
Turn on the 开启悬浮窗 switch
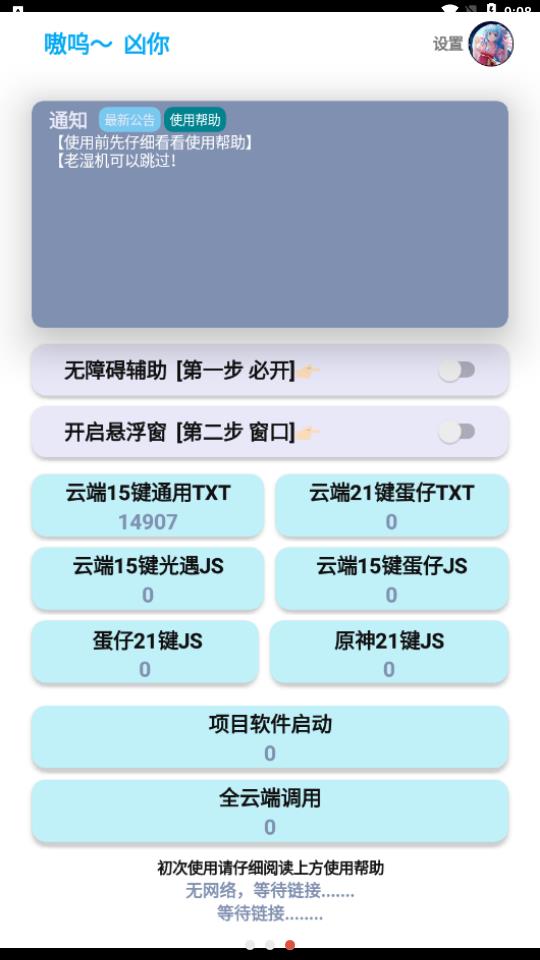click(x=457, y=432)
